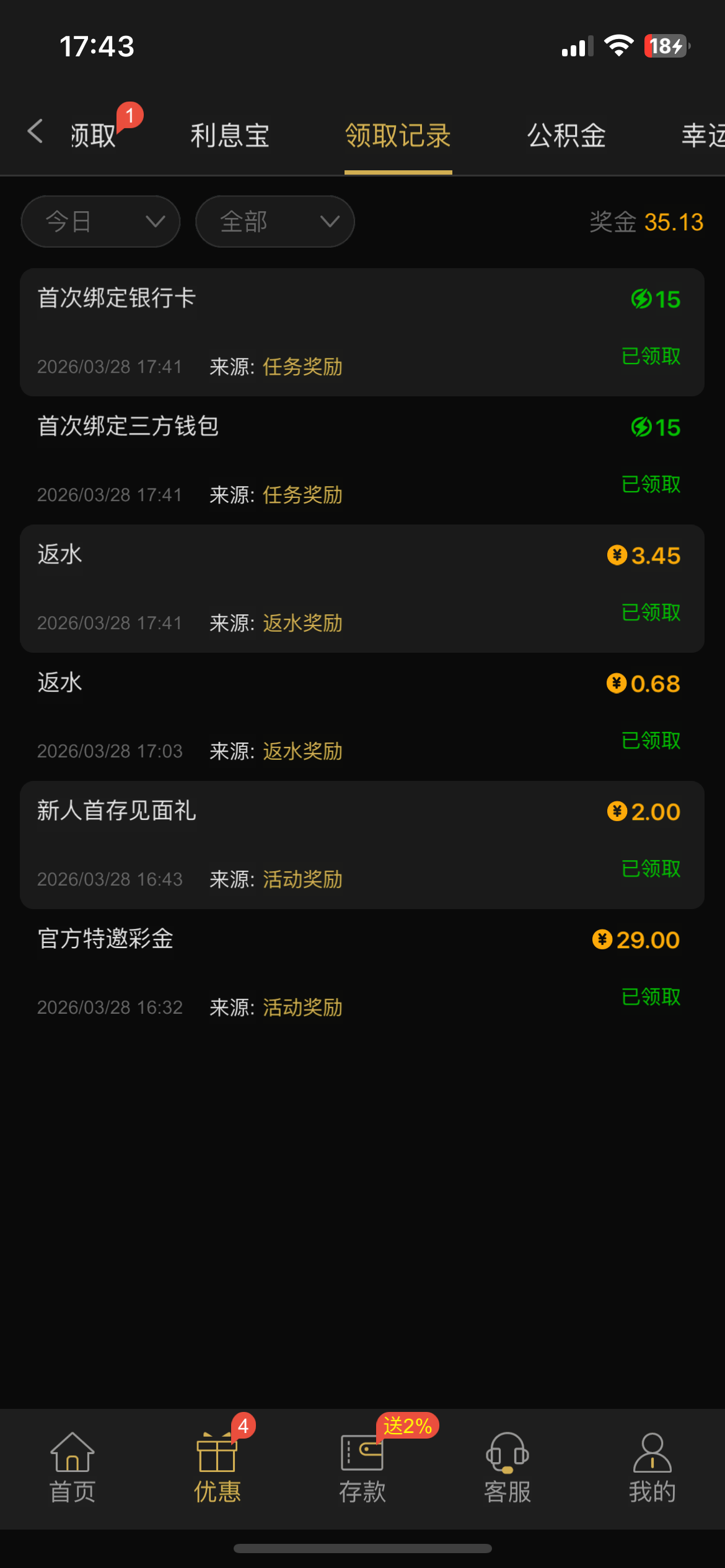Select the 领取记录 tab
The width and height of the screenshot is (725, 1568).
(x=398, y=135)
